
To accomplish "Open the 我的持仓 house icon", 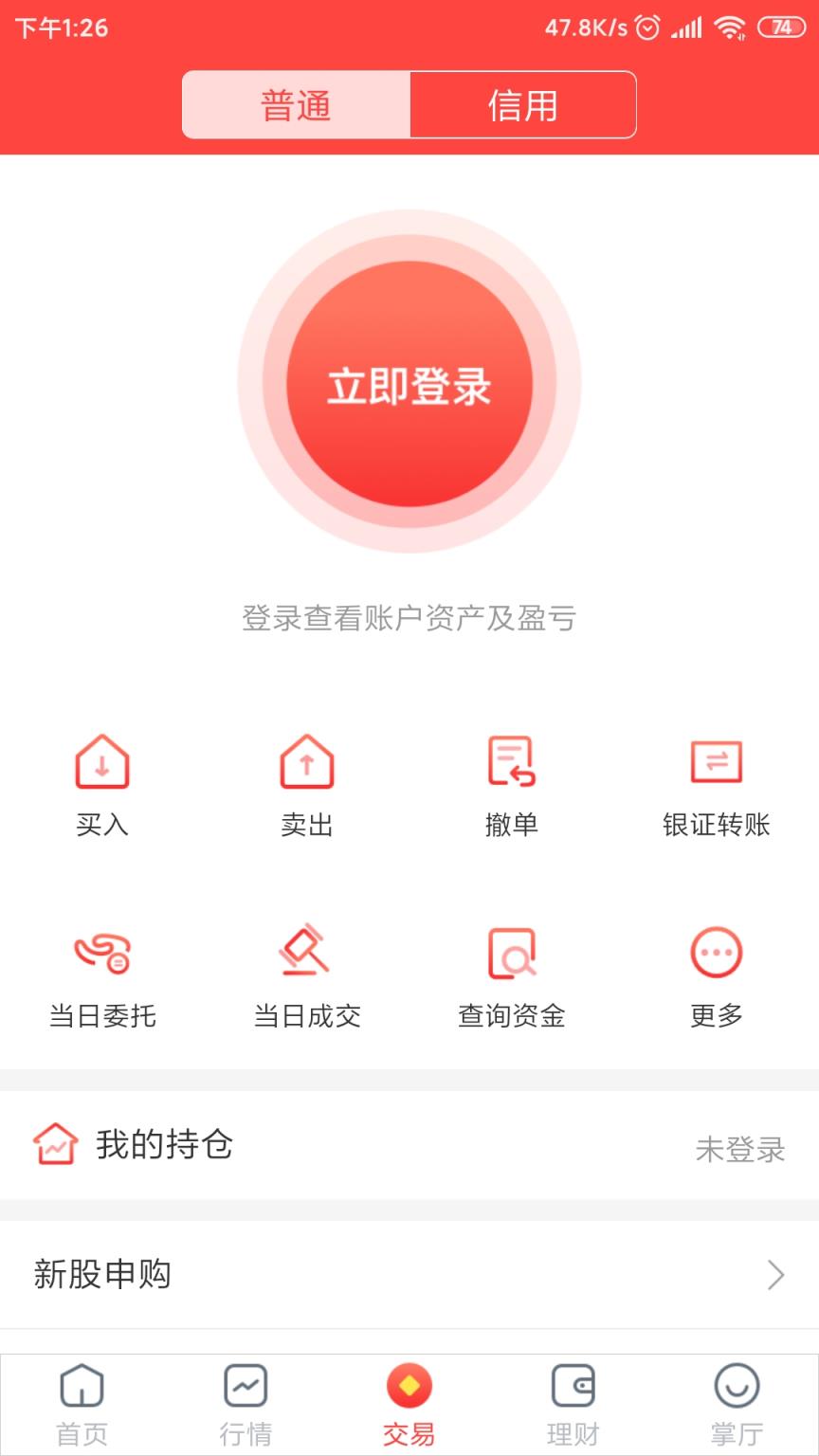I will 54,1144.
